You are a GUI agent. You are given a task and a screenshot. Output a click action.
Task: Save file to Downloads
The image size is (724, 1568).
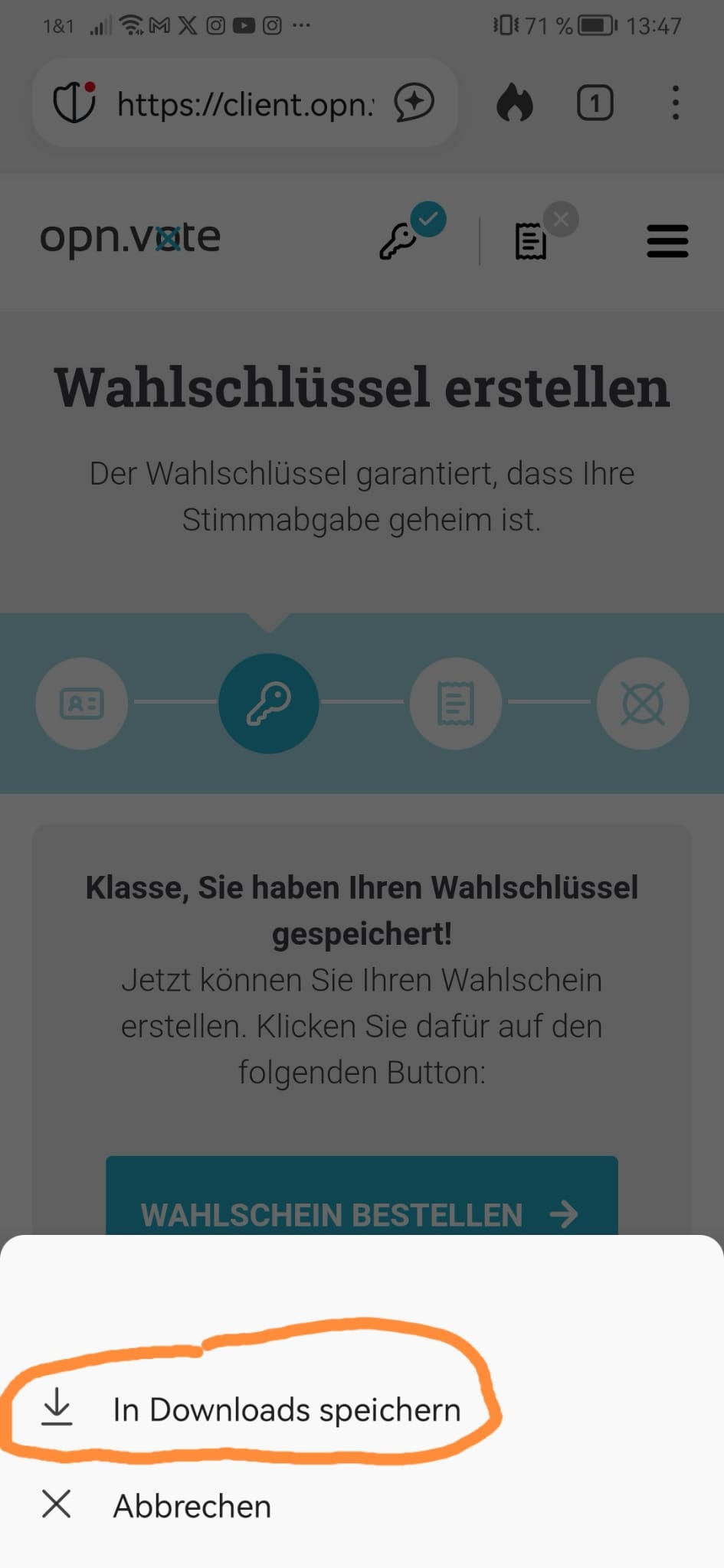tap(287, 1410)
